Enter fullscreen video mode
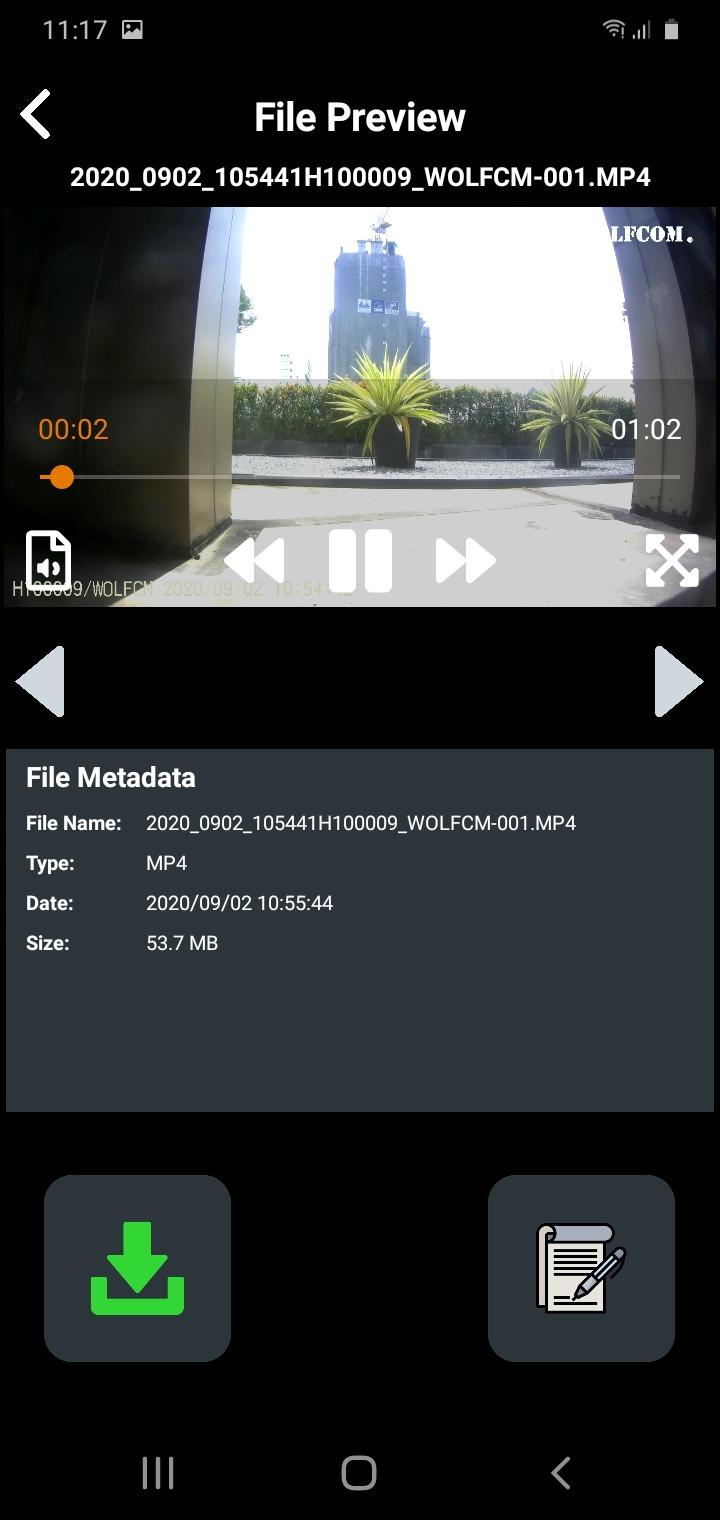This screenshot has width=720, height=1520. pyautogui.click(x=672, y=561)
